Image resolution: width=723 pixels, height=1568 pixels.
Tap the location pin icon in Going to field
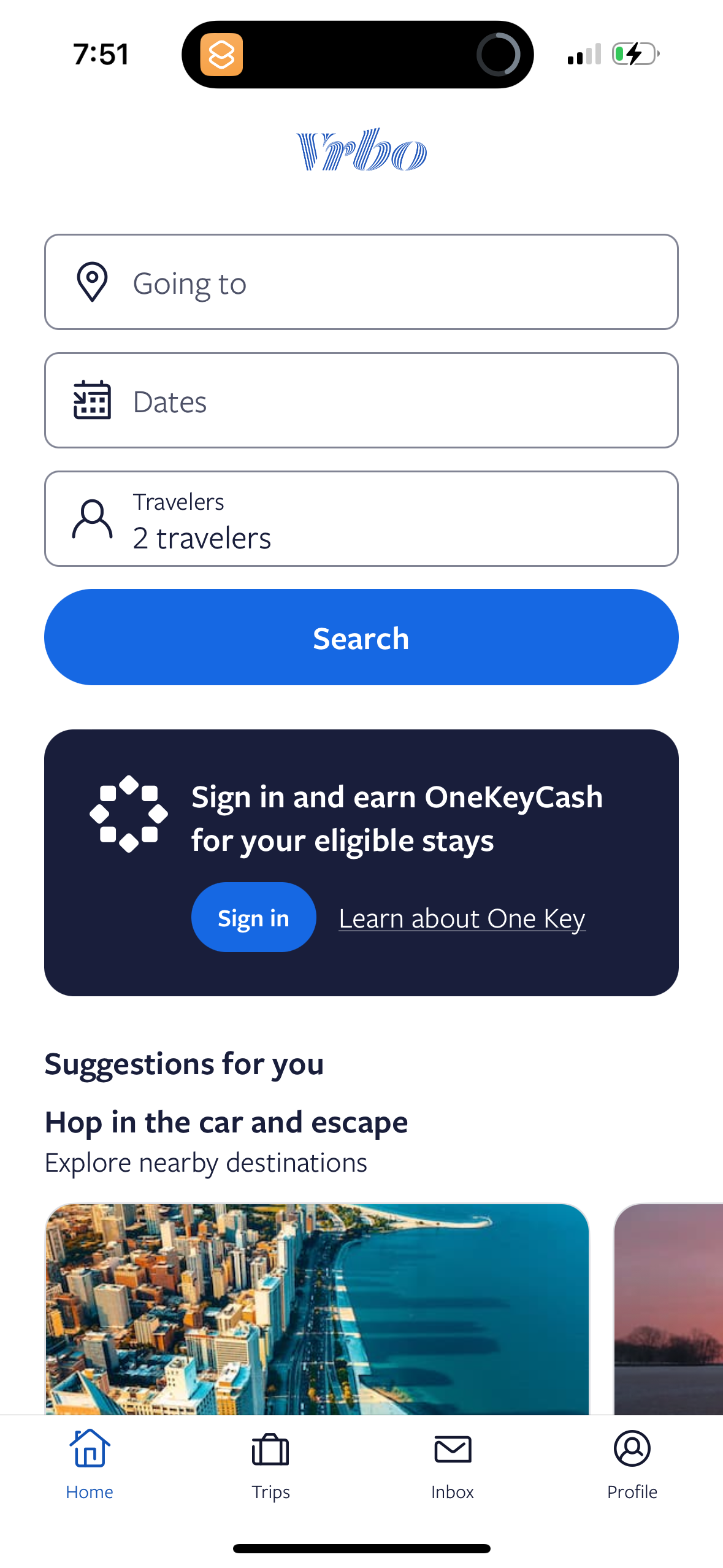point(91,281)
